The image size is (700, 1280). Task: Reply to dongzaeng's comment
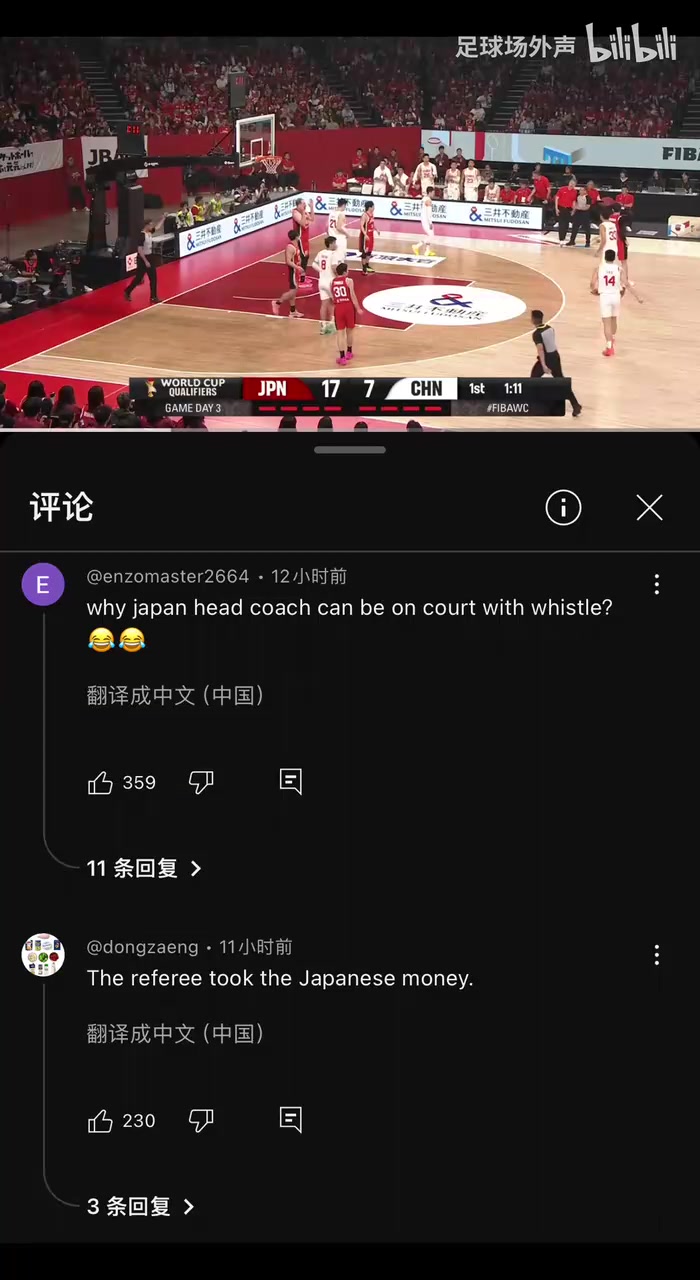tap(290, 1120)
